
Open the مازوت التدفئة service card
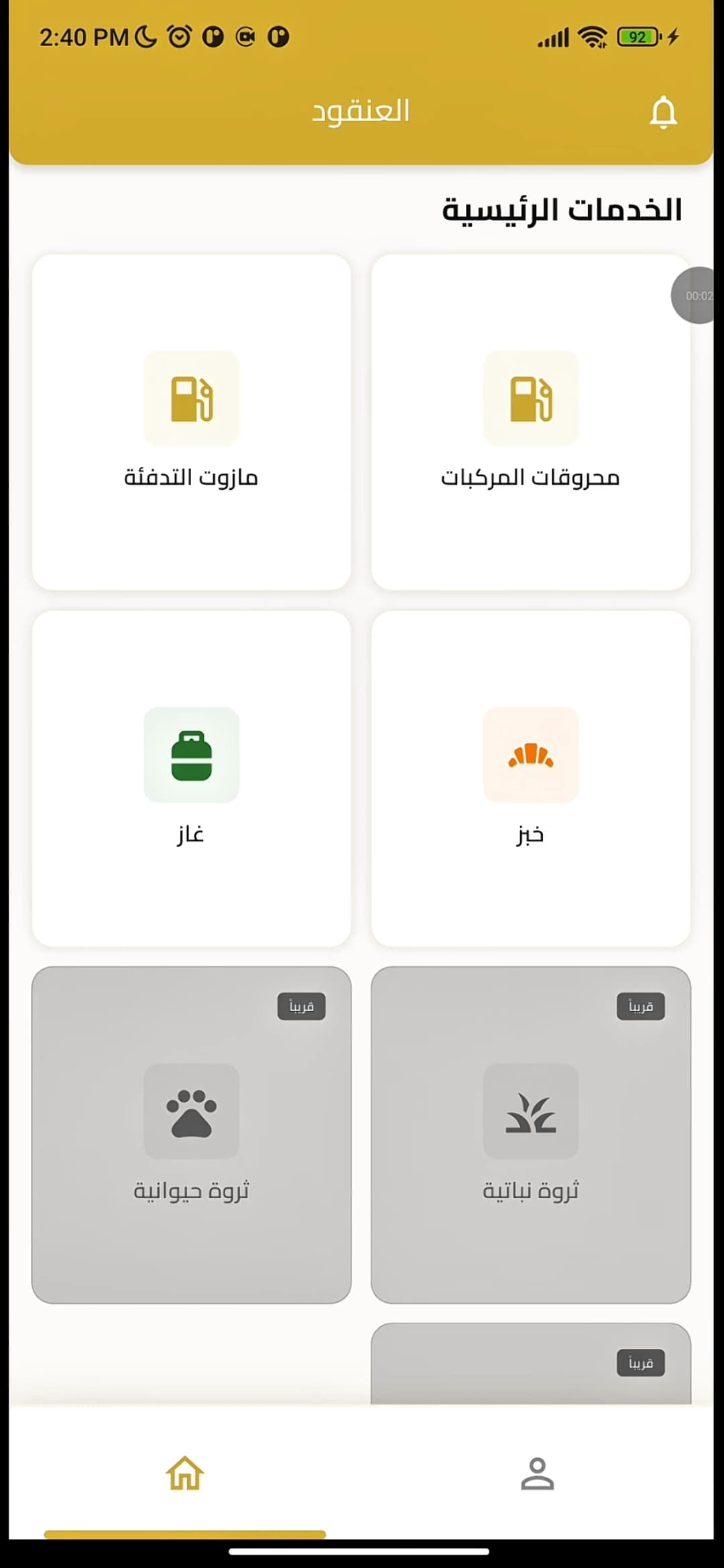pyautogui.click(x=191, y=422)
